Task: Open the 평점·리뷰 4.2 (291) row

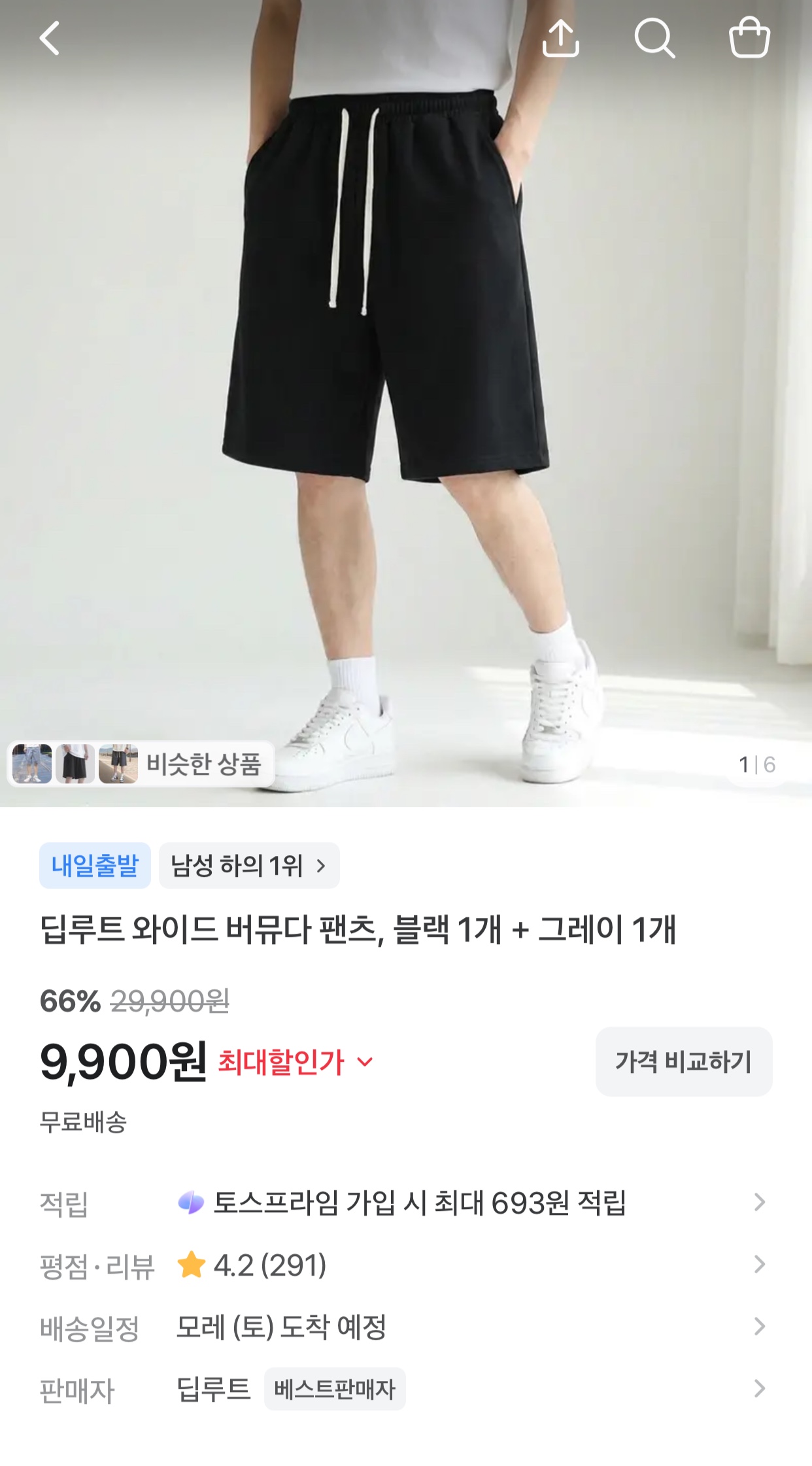Action: (x=406, y=1265)
